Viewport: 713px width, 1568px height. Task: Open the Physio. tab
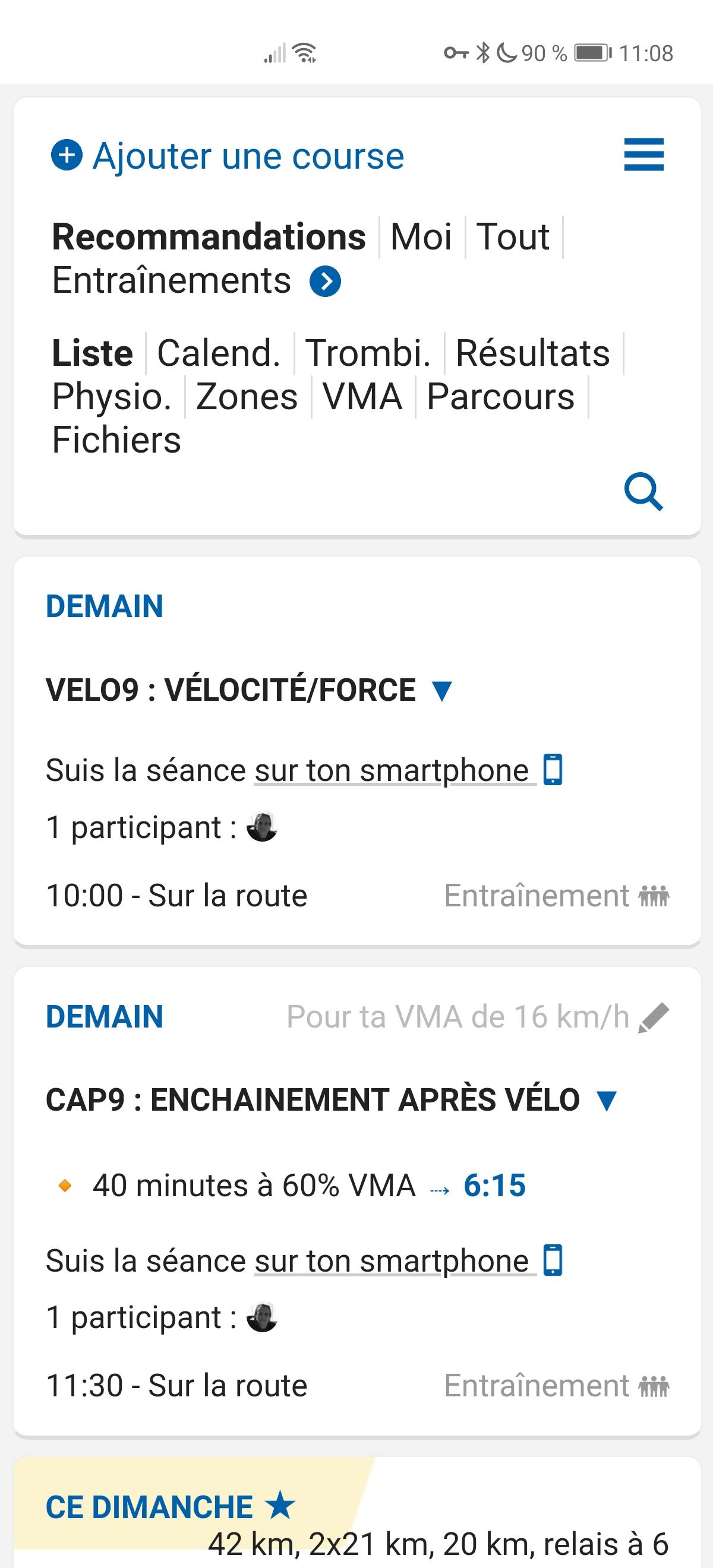[x=112, y=397]
